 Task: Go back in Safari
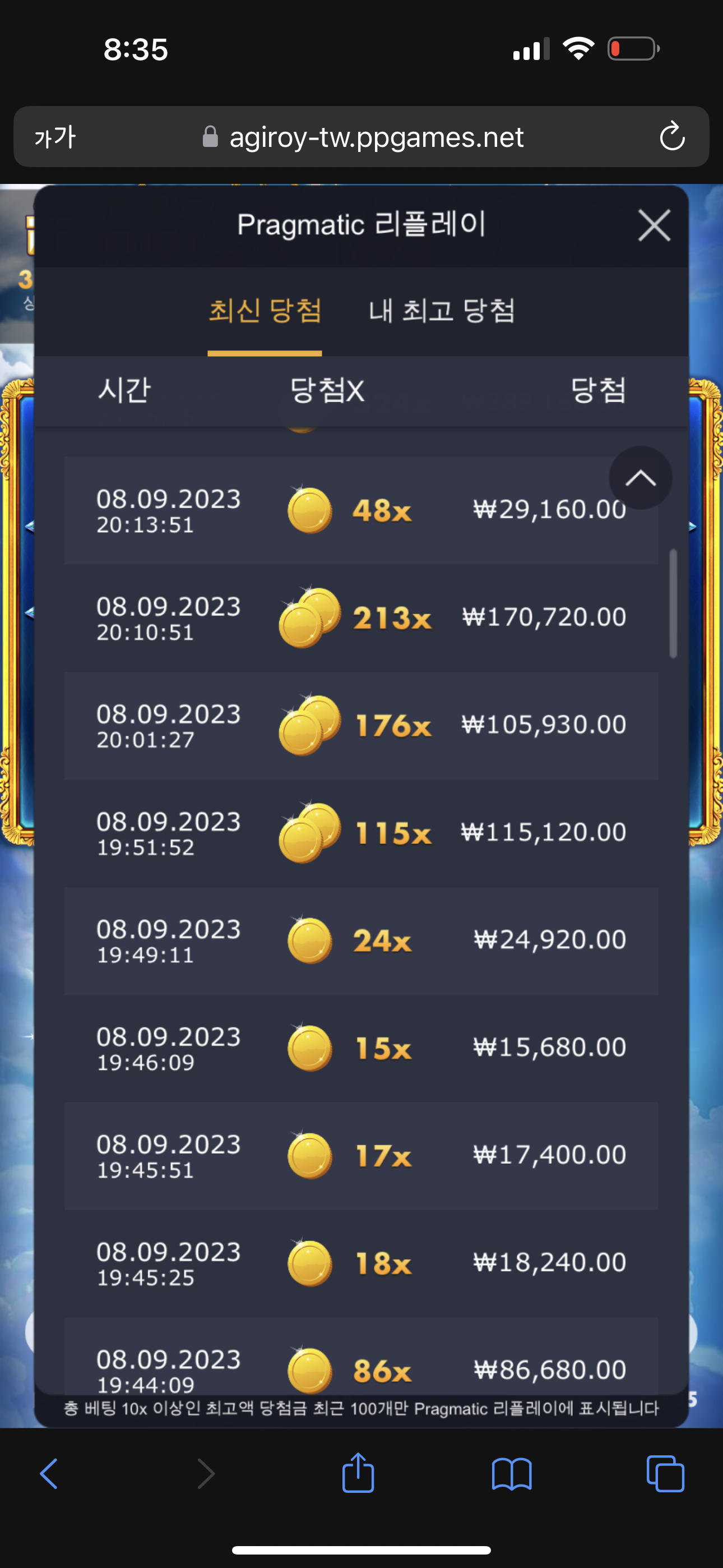tap(49, 1474)
